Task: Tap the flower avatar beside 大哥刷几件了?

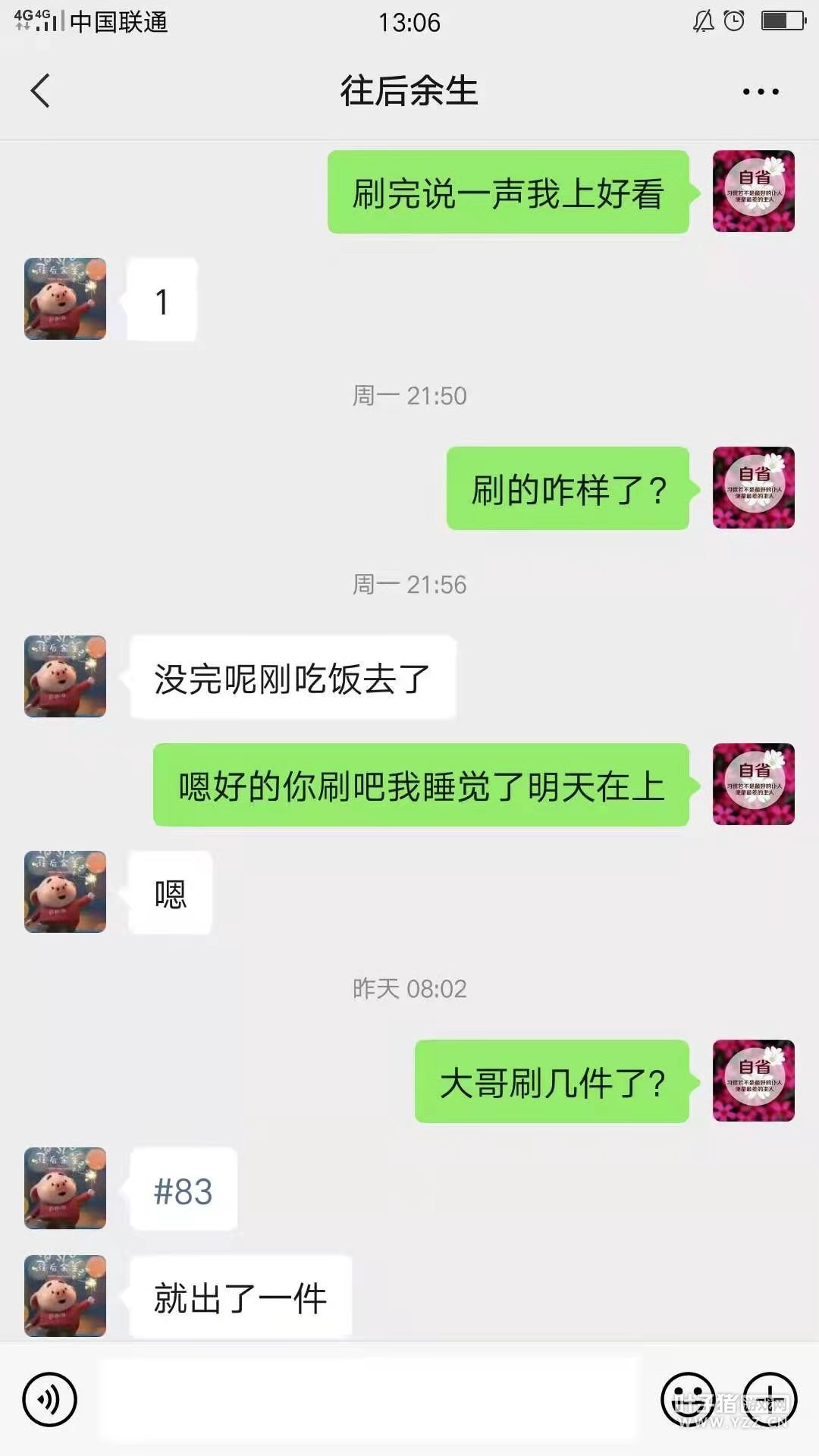Action: click(x=753, y=1081)
